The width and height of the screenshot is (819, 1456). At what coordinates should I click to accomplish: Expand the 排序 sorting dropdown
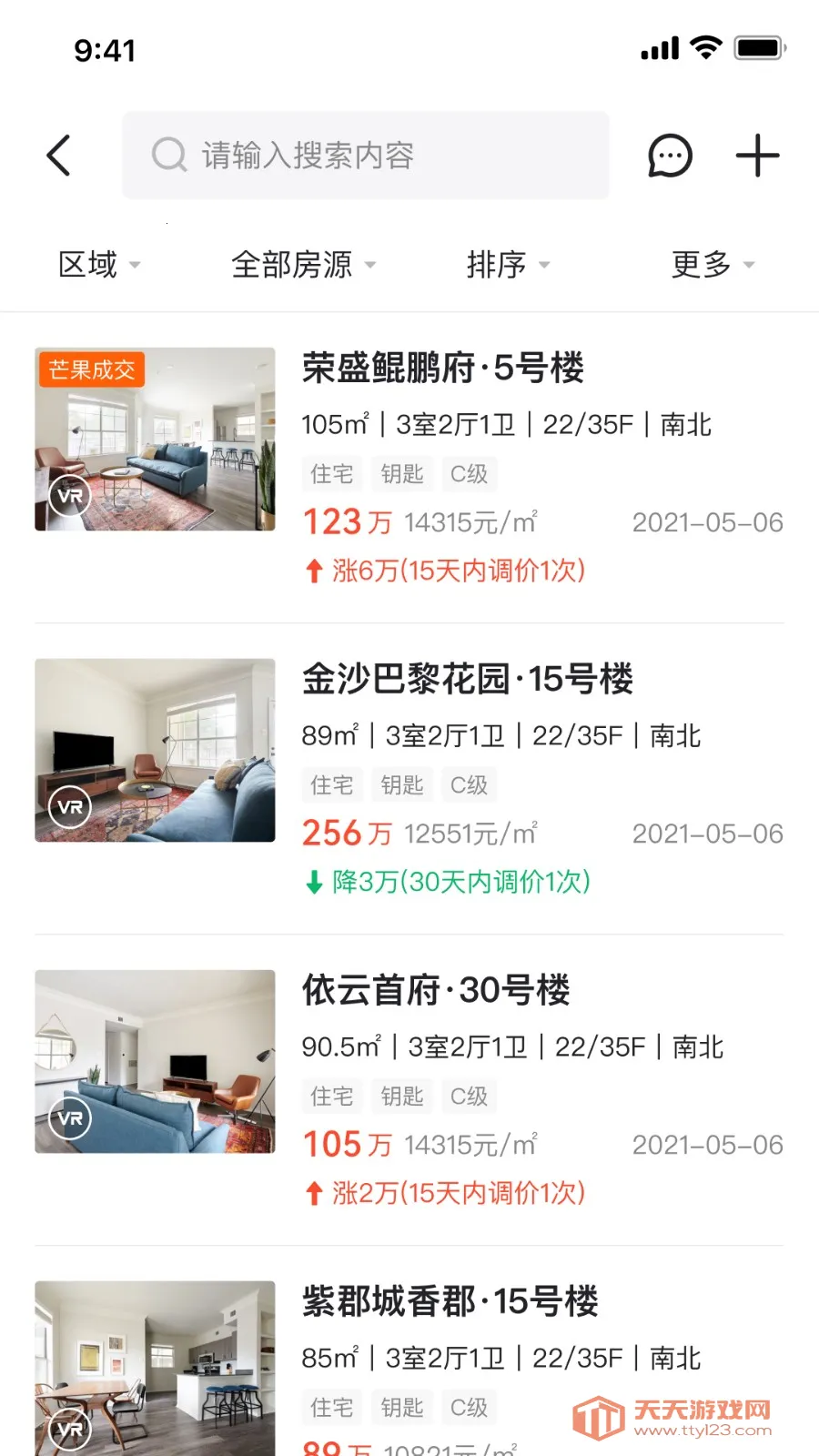pyautogui.click(x=508, y=265)
